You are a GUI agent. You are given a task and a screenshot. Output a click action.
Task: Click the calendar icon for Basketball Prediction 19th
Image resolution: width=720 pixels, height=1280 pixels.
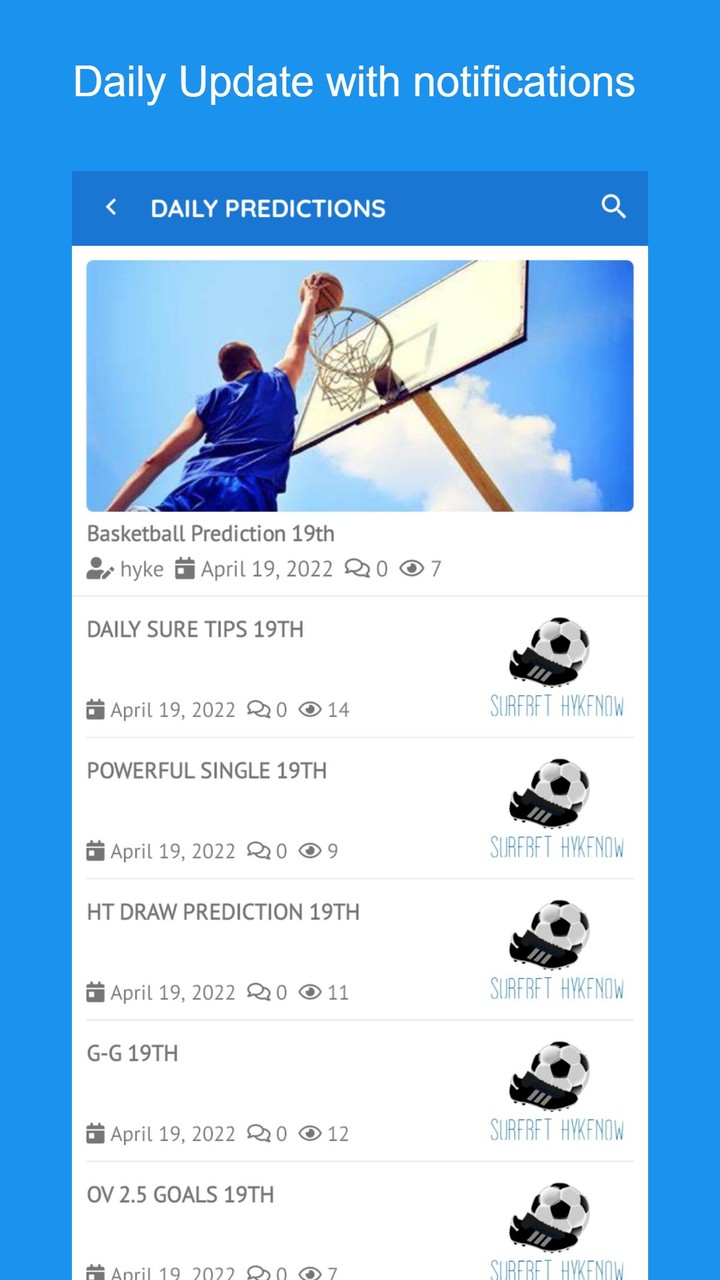[x=185, y=568]
